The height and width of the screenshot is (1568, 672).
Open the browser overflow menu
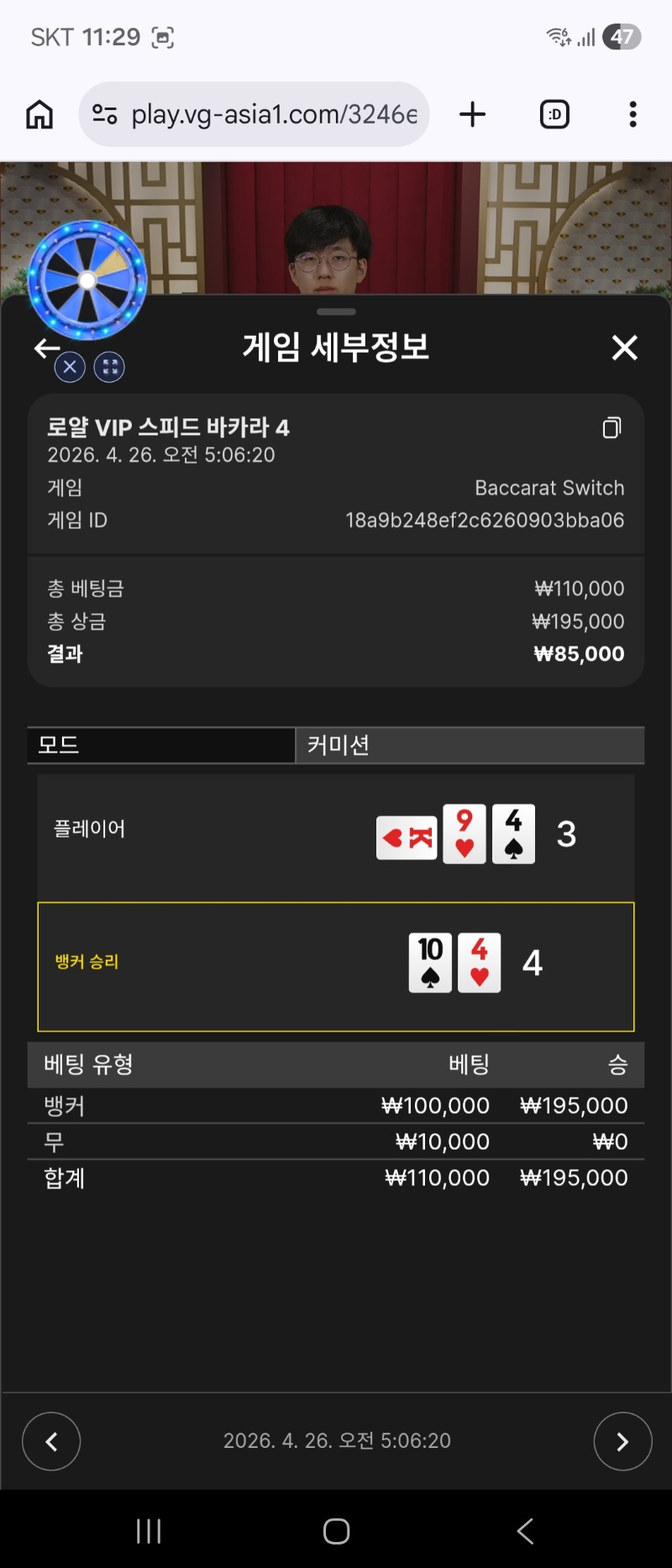[x=633, y=114]
